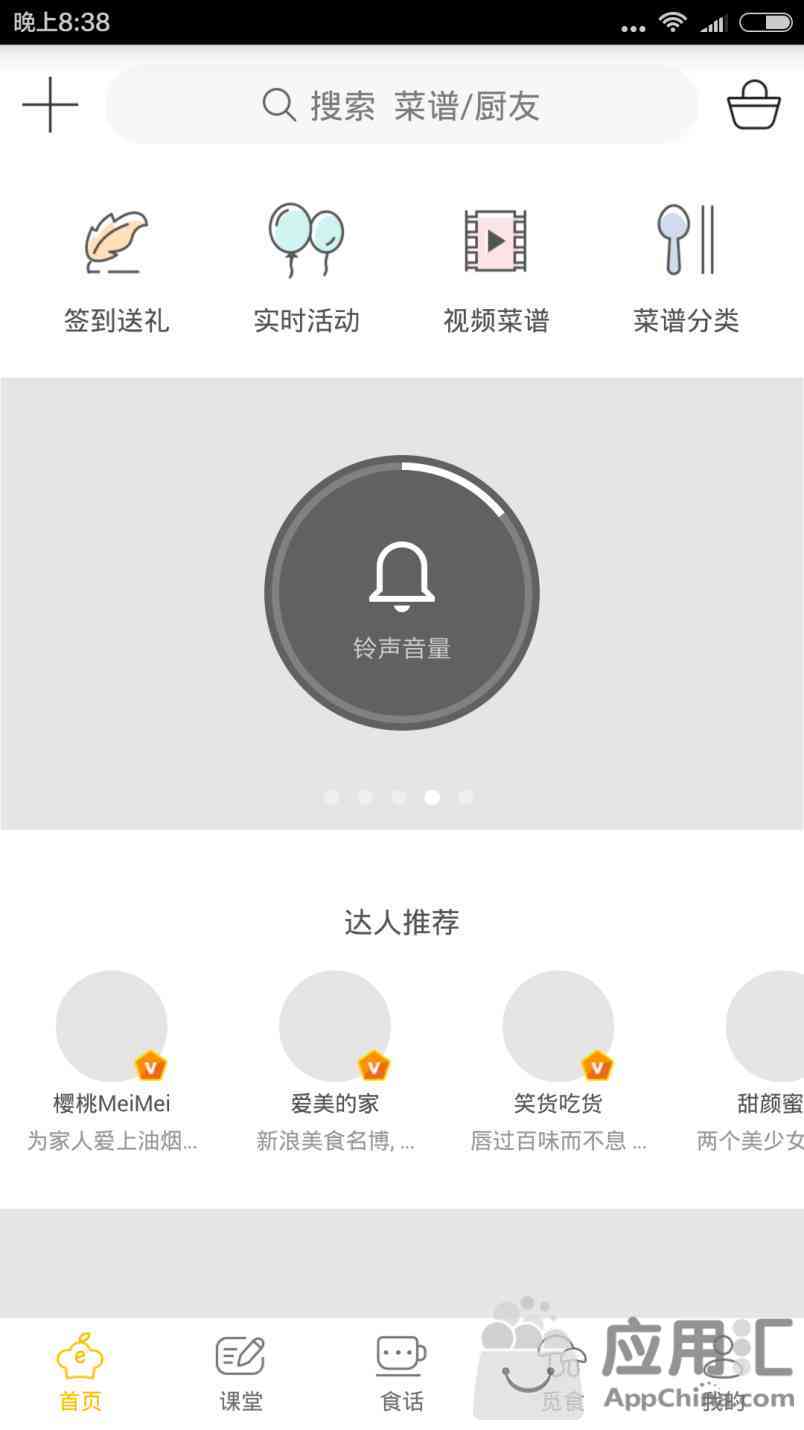Switch to the 觅食 tab
Image resolution: width=804 pixels, height=1430 pixels.
(562, 1374)
